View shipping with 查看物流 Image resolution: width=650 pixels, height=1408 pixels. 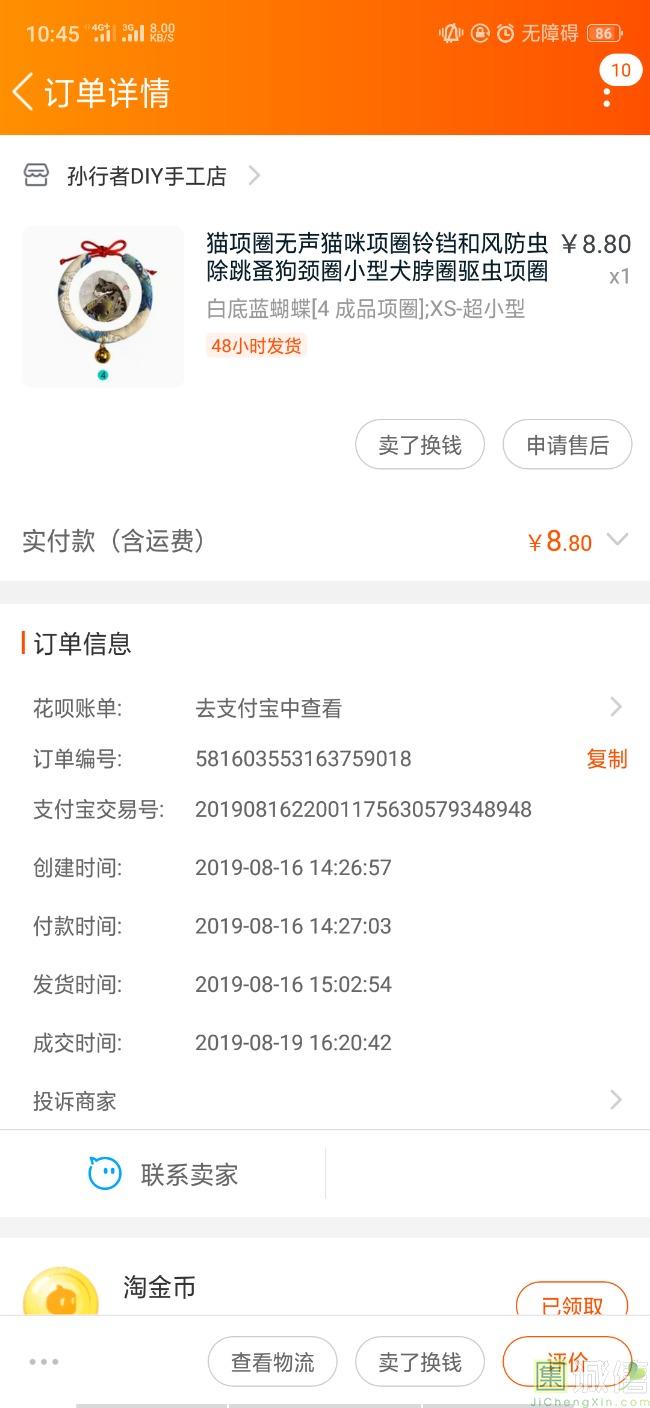pyautogui.click(x=272, y=1362)
